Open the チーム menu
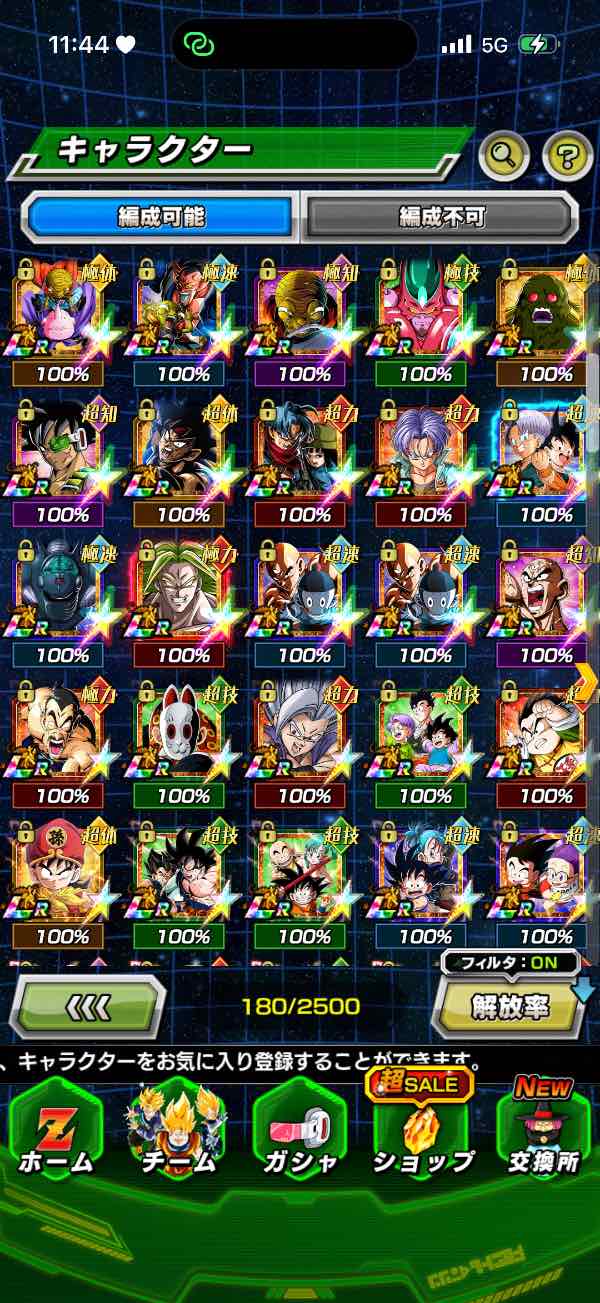The image size is (600, 1303). (x=177, y=1130)
